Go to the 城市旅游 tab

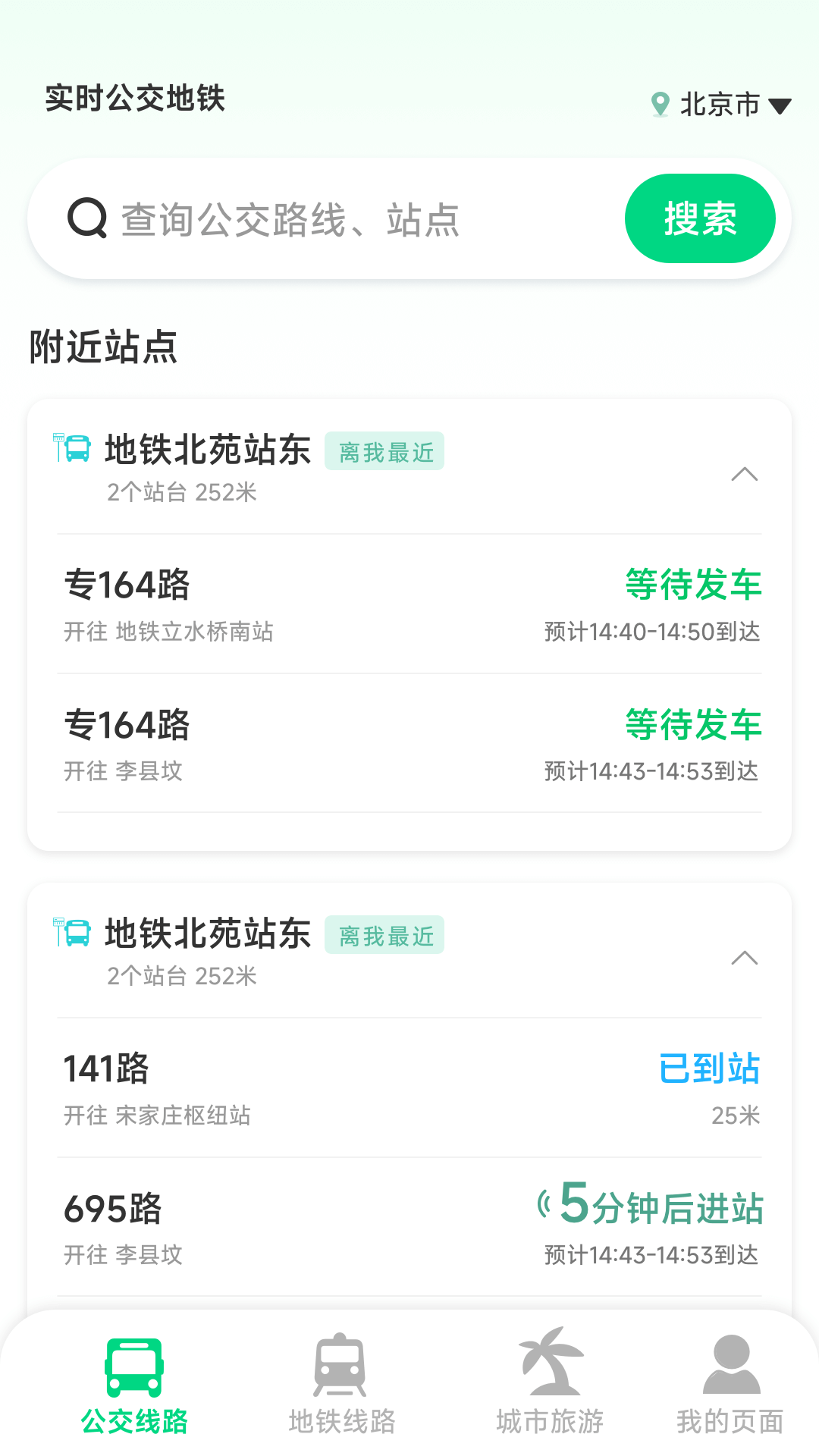(550, 1386)
